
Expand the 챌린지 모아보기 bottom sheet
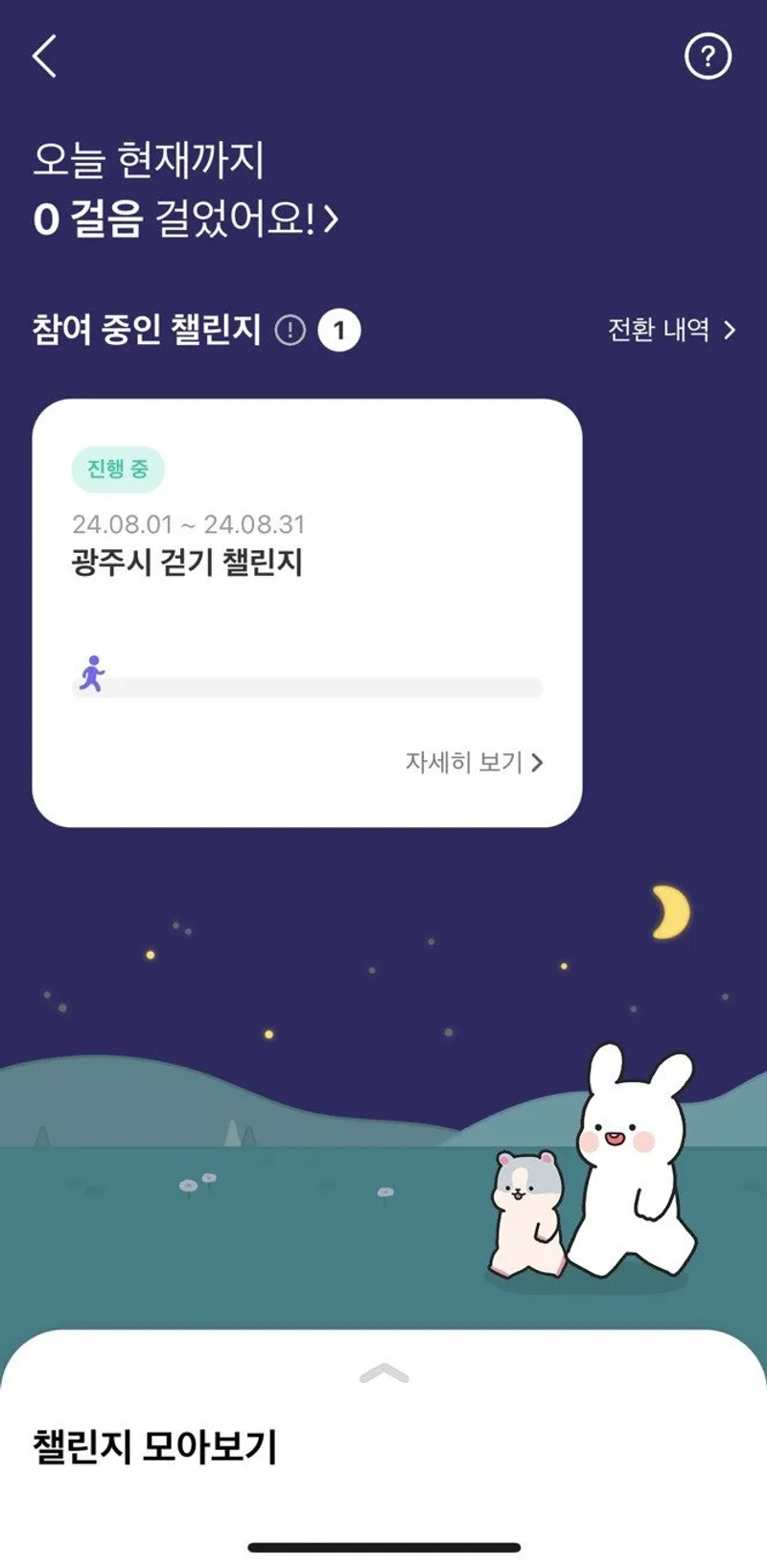(x=383, y=1375)
